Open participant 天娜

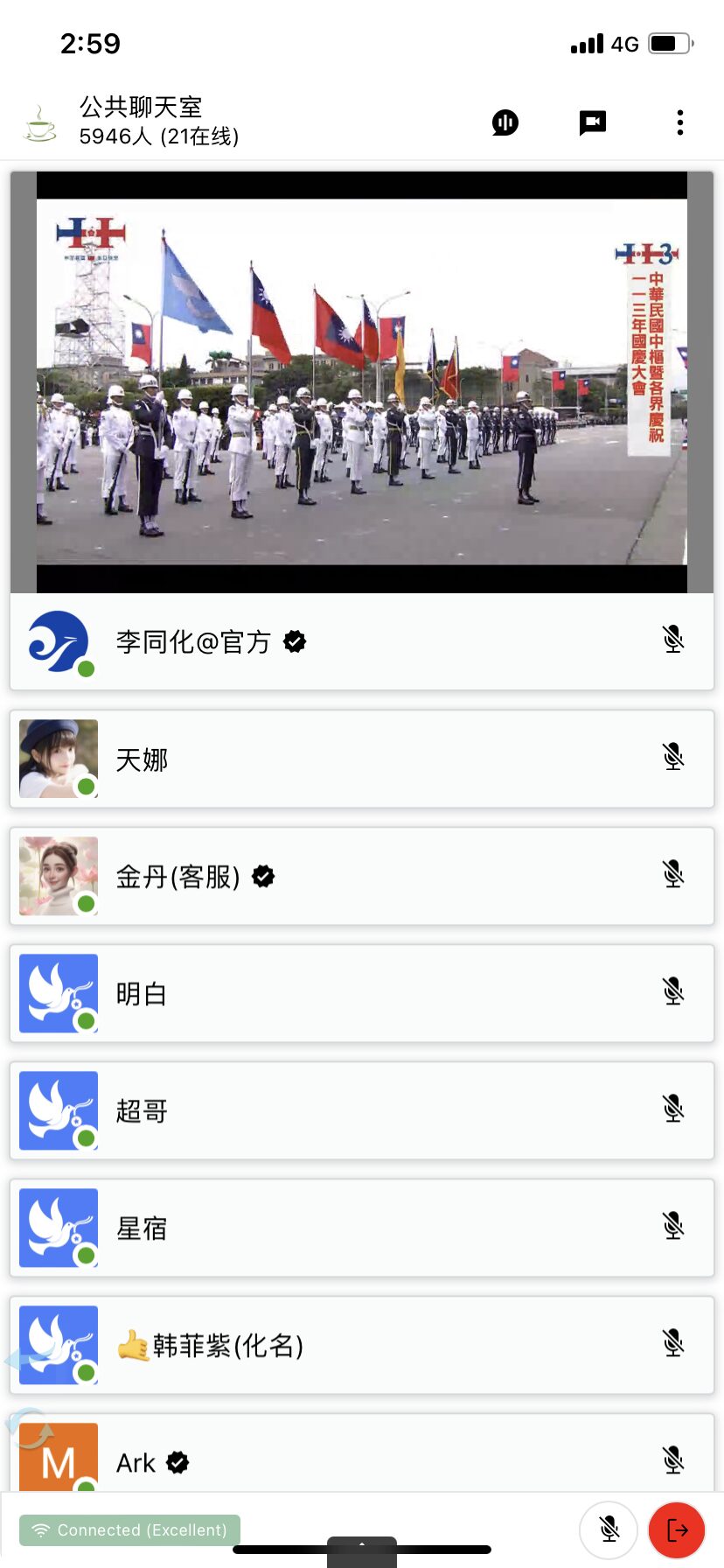(x=362, y=759)
